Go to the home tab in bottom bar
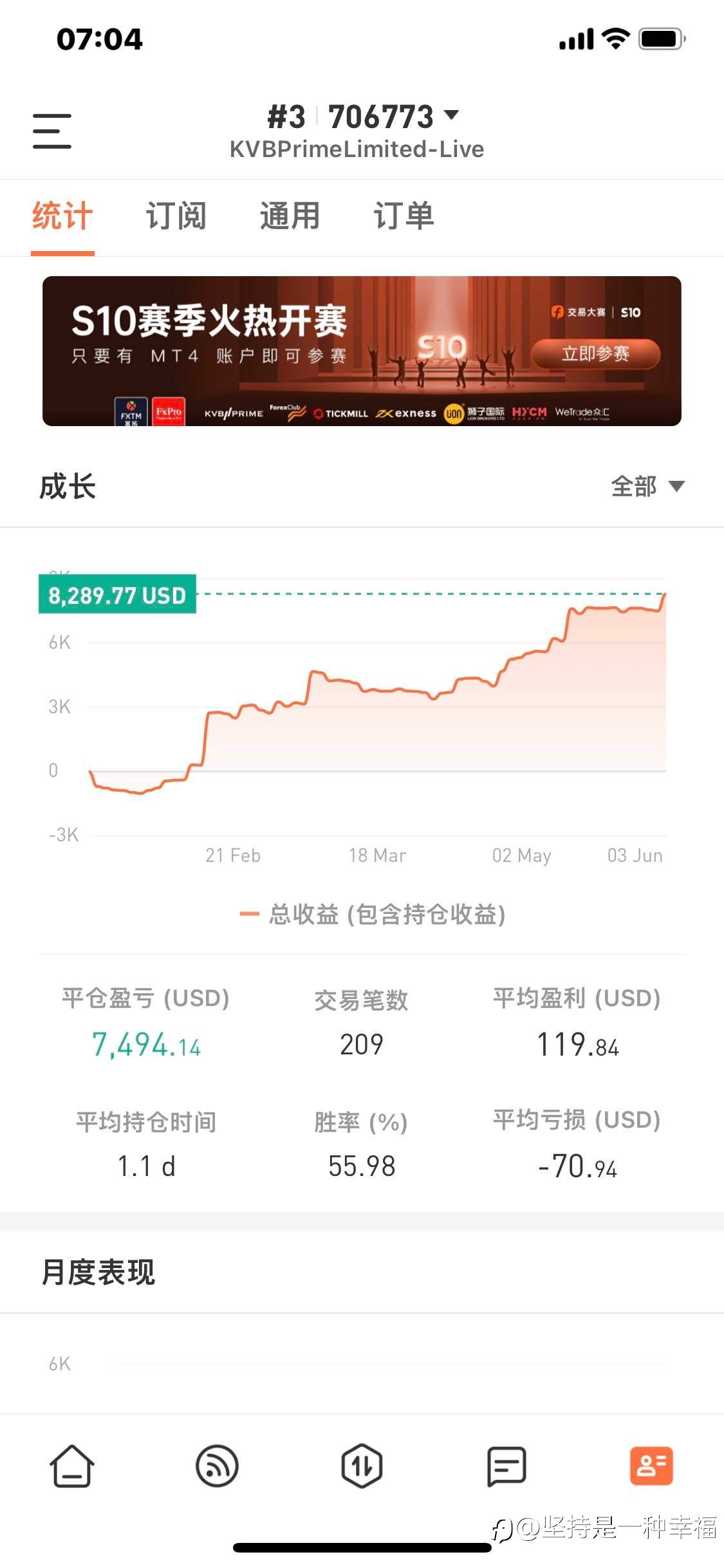 click(x=72, y=1466)
